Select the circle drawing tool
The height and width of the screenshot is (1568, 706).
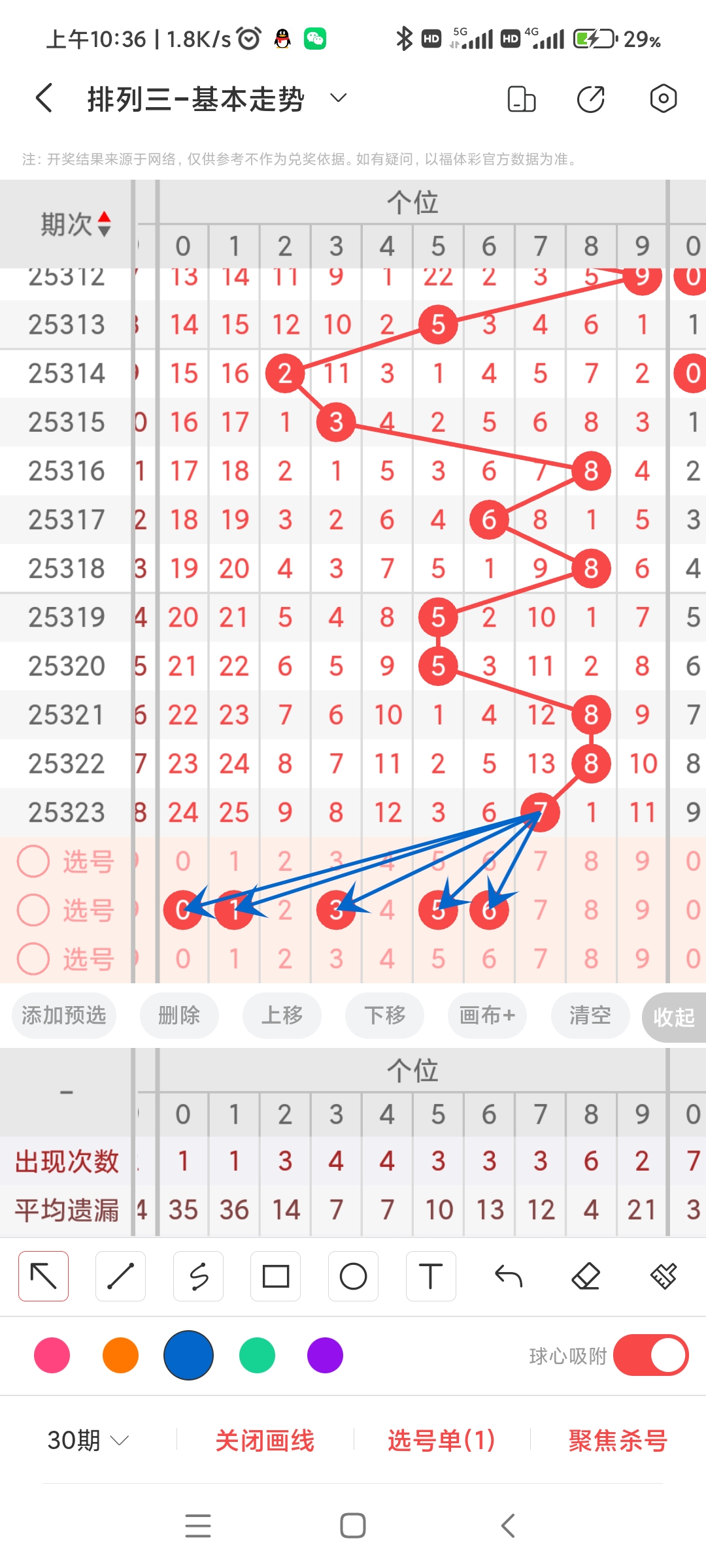[x=353, y=1275]
